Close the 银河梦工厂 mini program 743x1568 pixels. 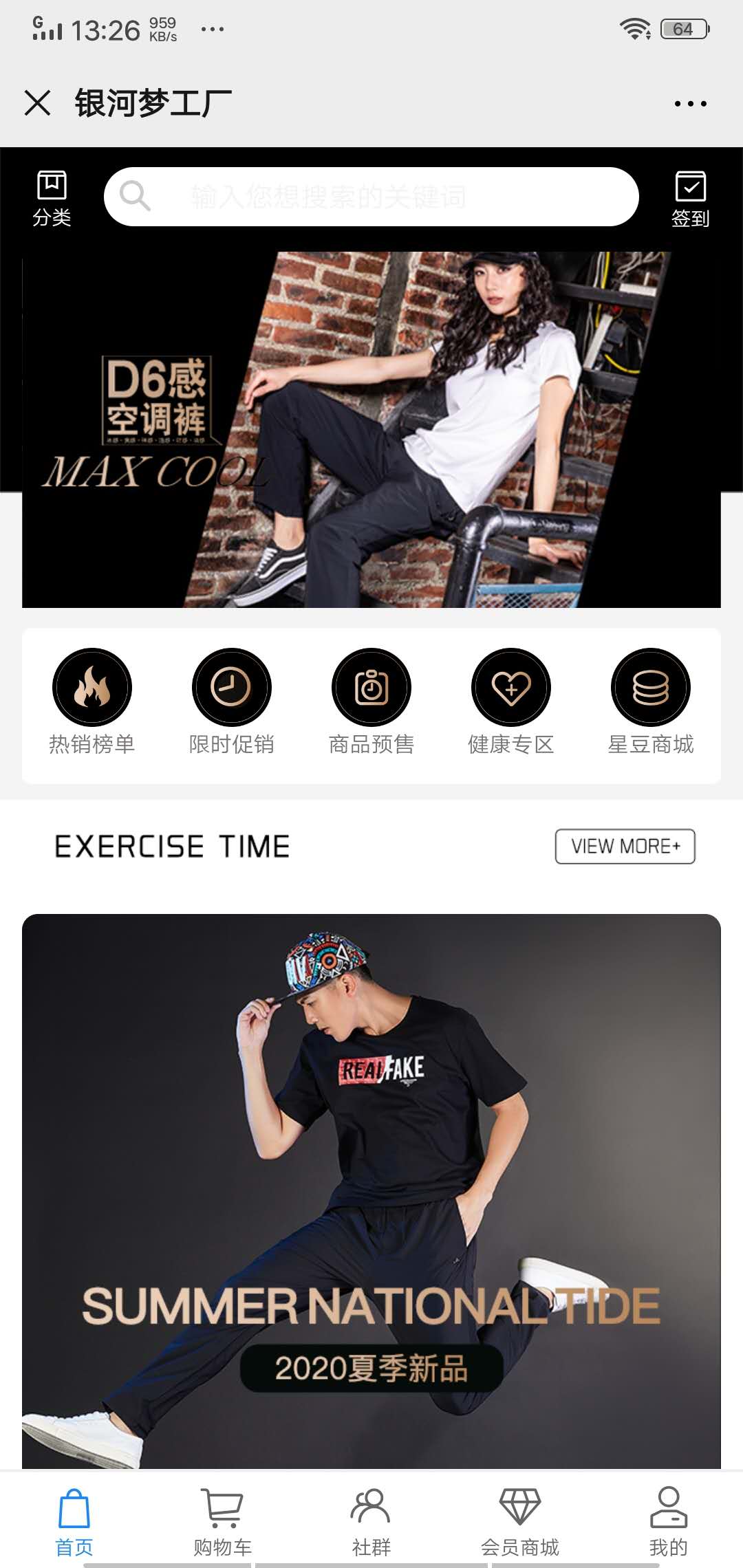[38, 103]
